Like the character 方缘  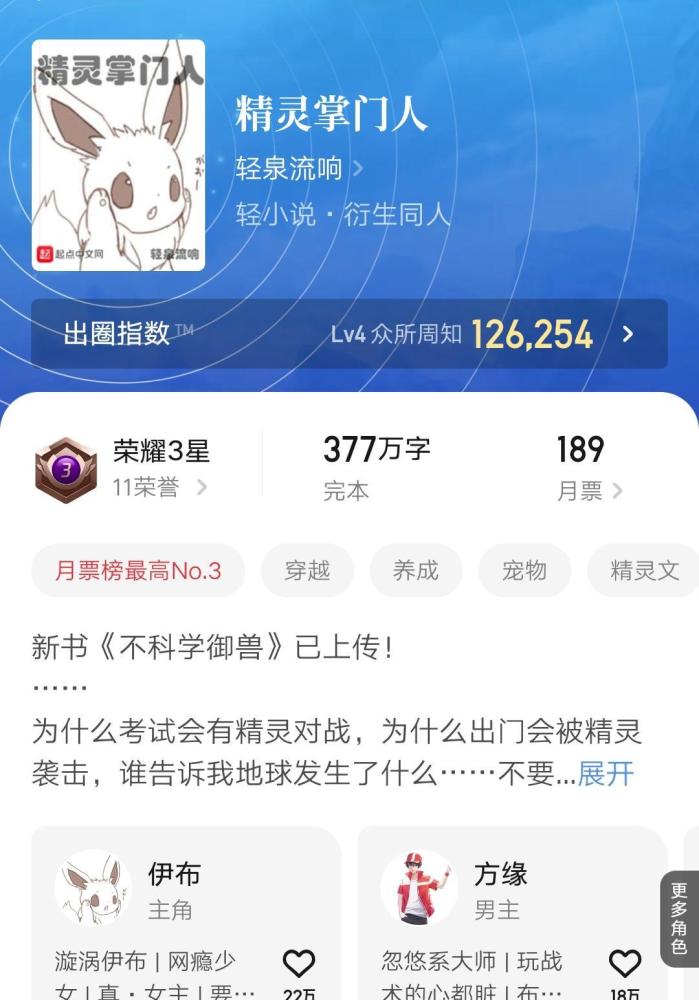(625, 964)
